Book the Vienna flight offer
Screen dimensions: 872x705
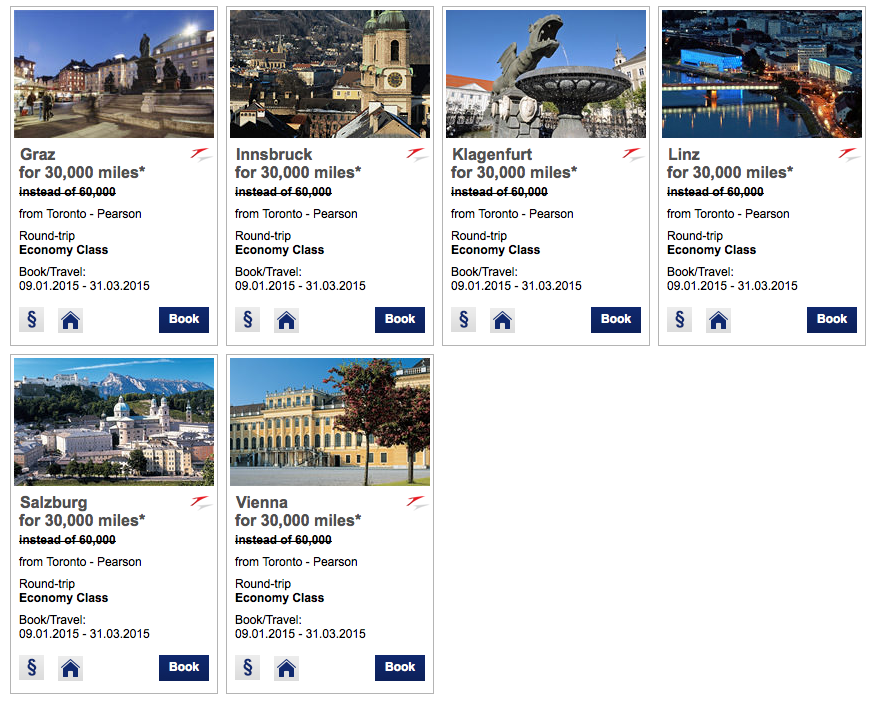point(399,668)
